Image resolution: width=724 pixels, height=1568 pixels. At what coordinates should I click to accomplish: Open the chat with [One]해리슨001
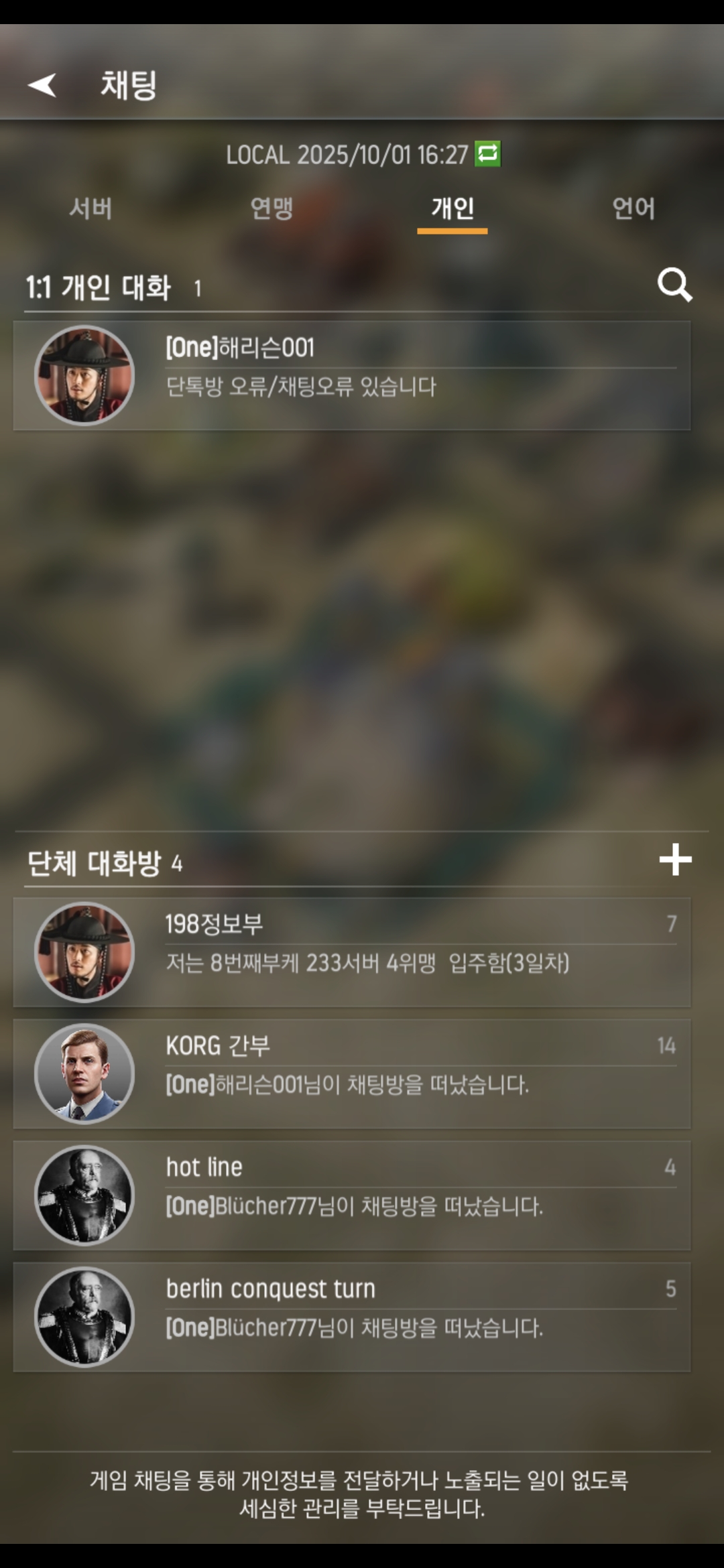[x=352, y=375]
